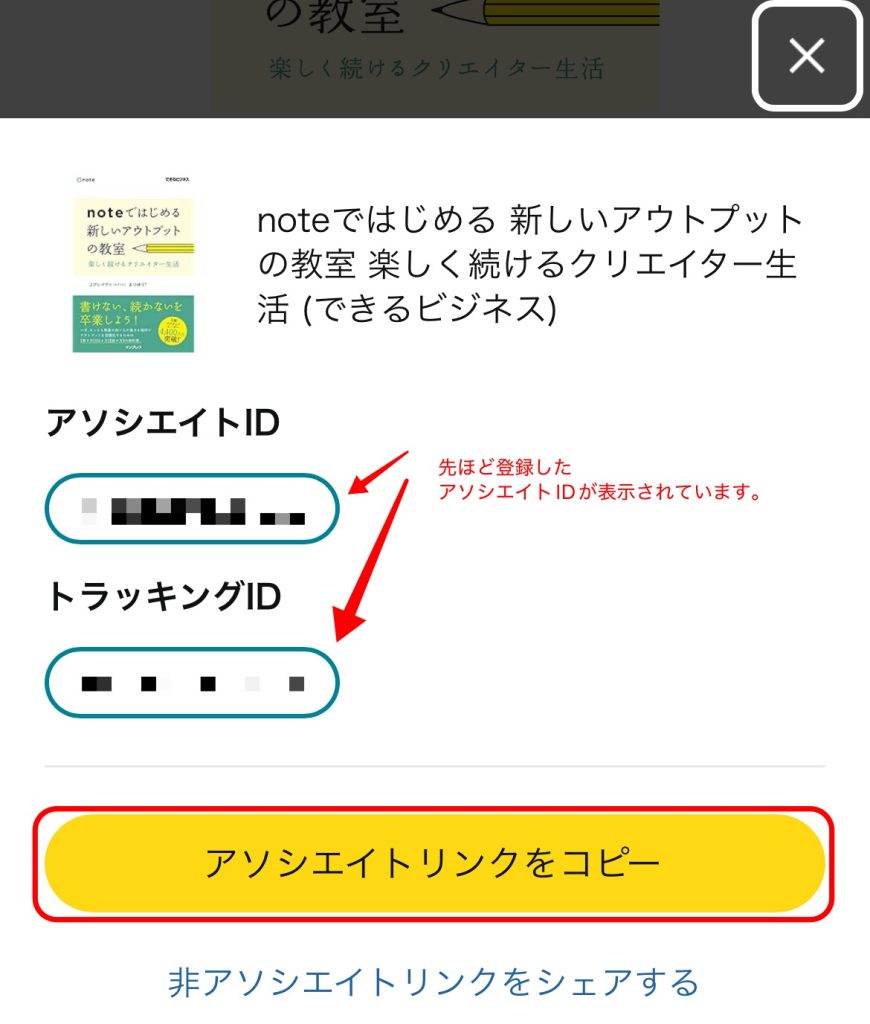The height and width of the screenshot is (1024, 870).
Task: Select the アソシエイトID field
Action: pos(192,509)
